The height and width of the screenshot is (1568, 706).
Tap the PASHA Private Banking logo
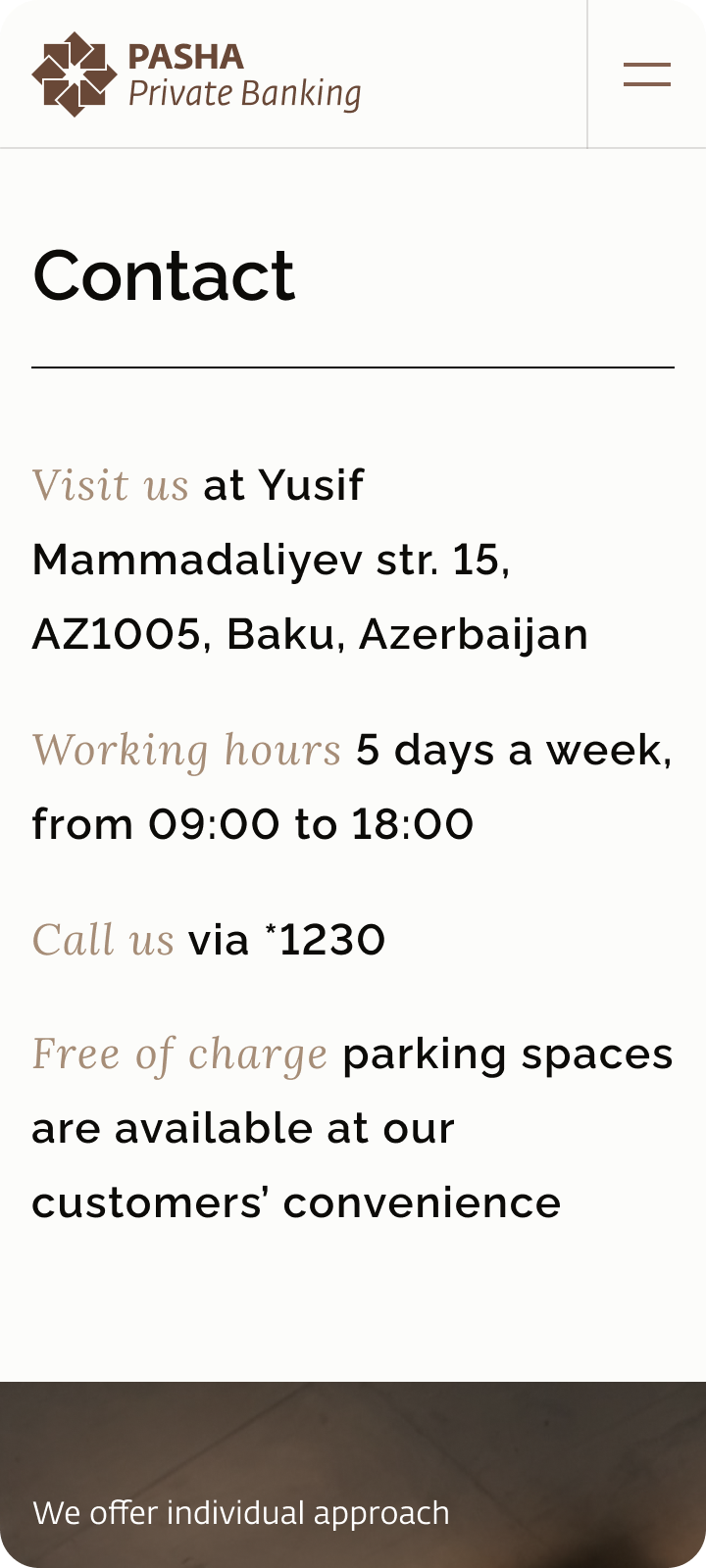[x=196, y=74]
